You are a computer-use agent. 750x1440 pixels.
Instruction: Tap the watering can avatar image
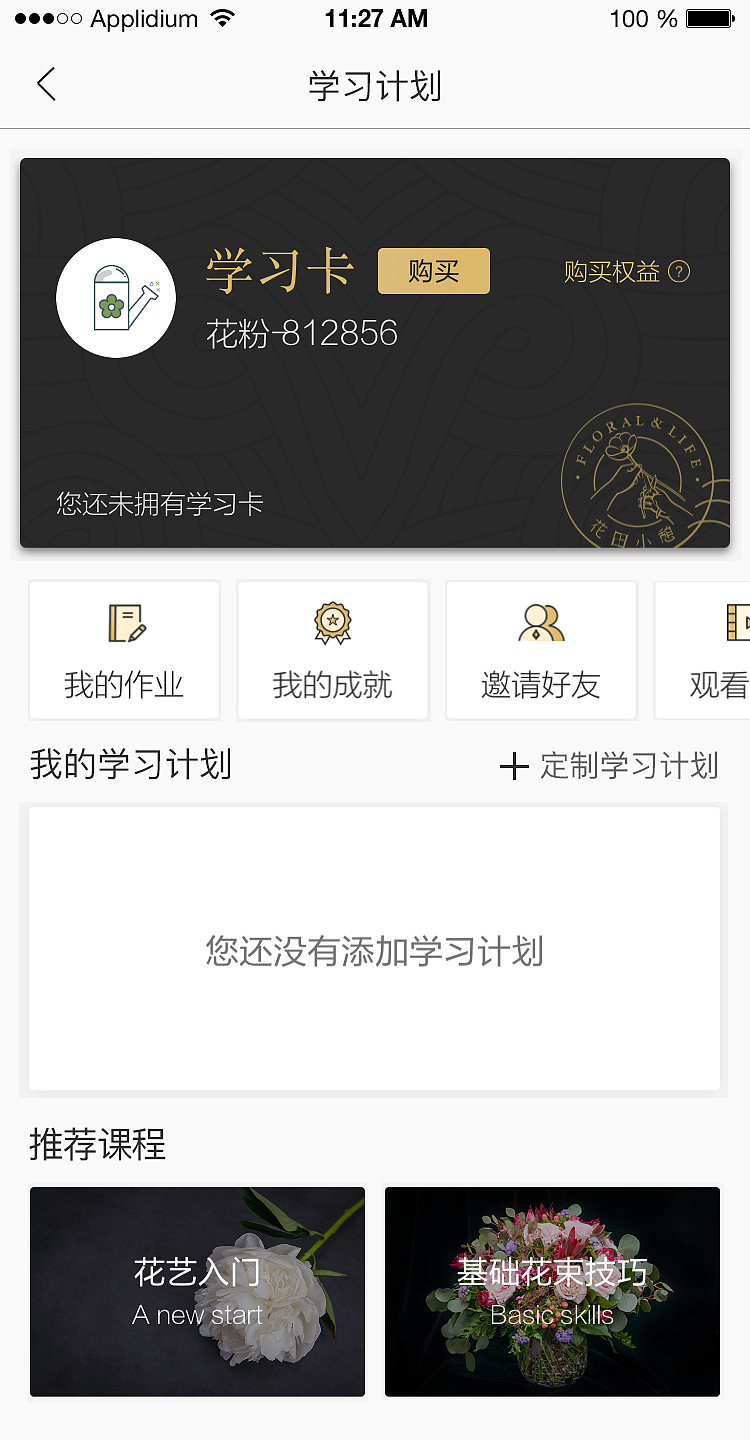click(x=115, y=297)
